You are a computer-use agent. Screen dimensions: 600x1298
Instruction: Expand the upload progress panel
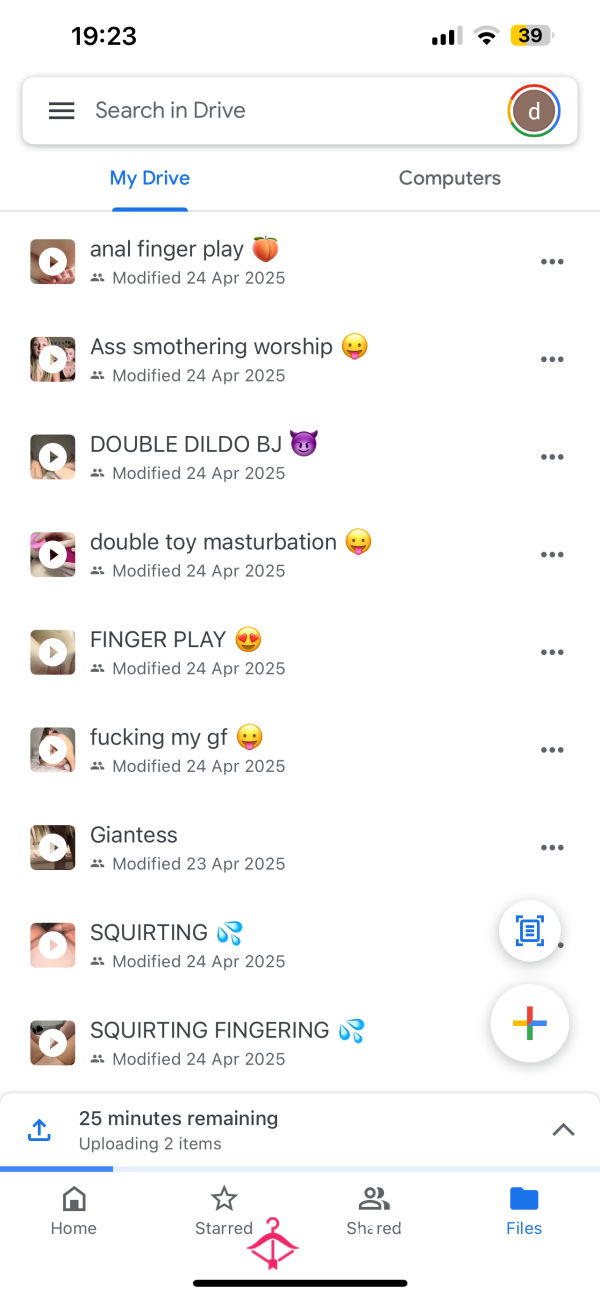(564, 1130)
